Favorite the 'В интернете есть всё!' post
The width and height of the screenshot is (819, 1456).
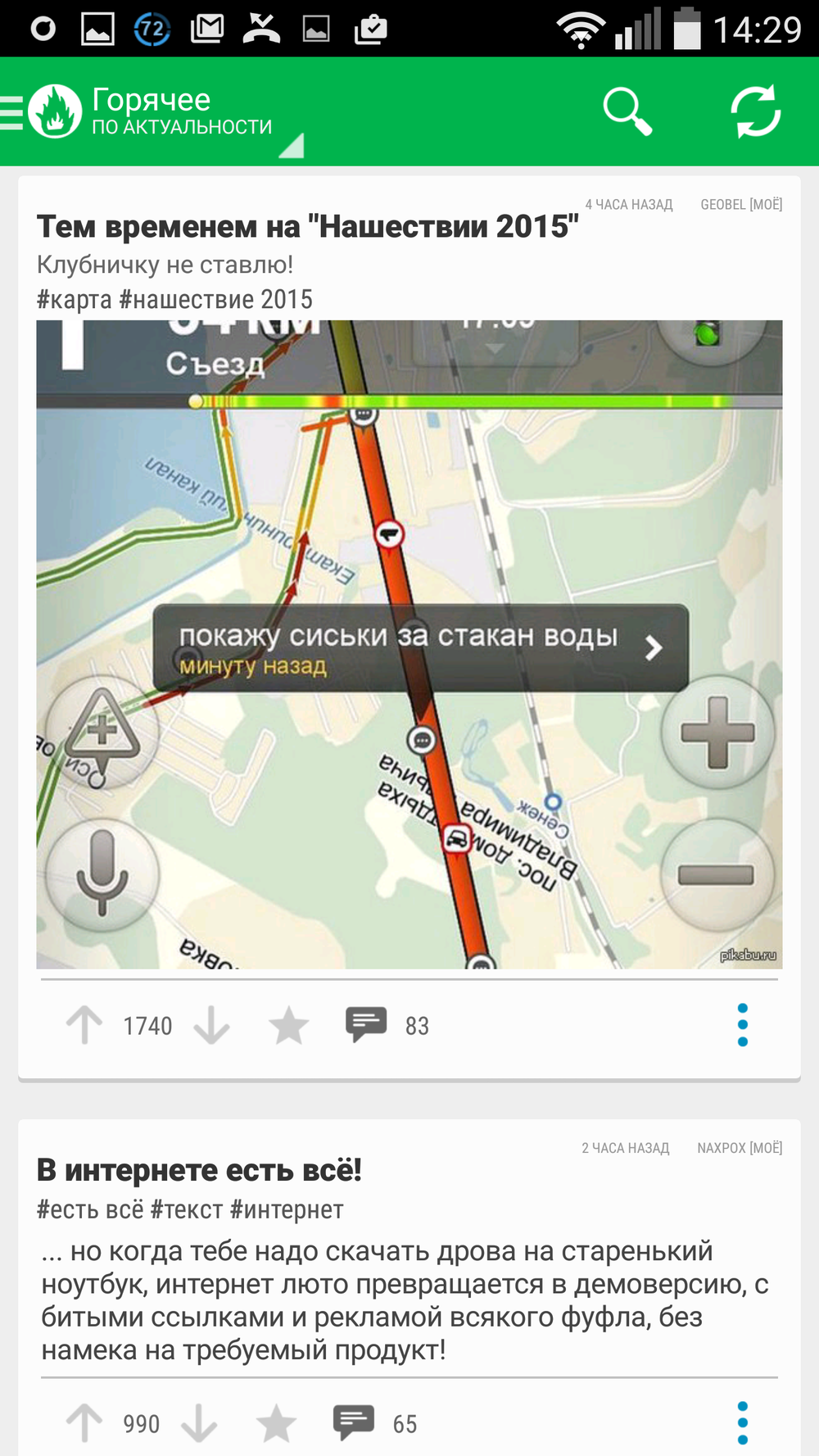point(276,1423)
